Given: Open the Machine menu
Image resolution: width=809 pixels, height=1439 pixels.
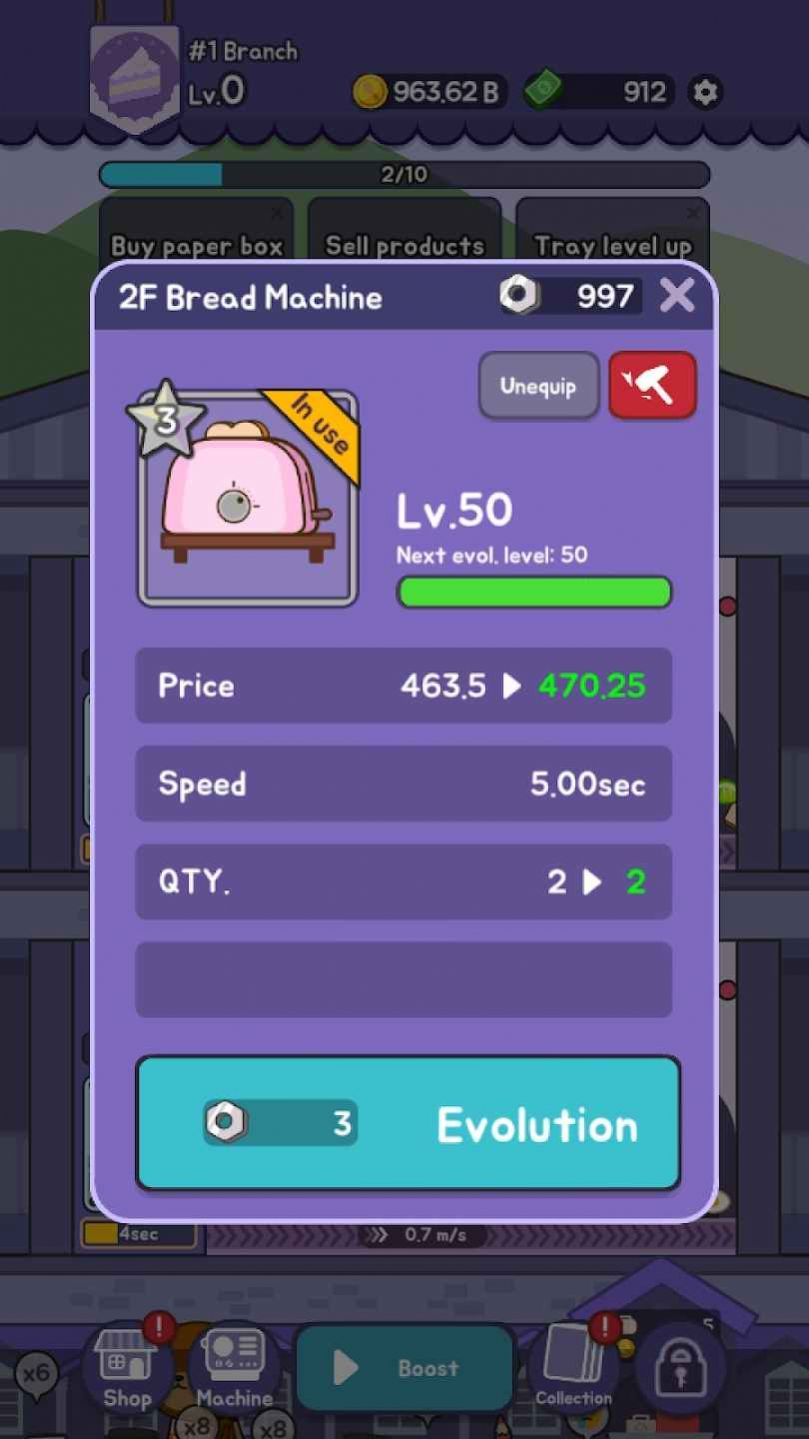Looking at the screenshot, I should coord(234,1368).
